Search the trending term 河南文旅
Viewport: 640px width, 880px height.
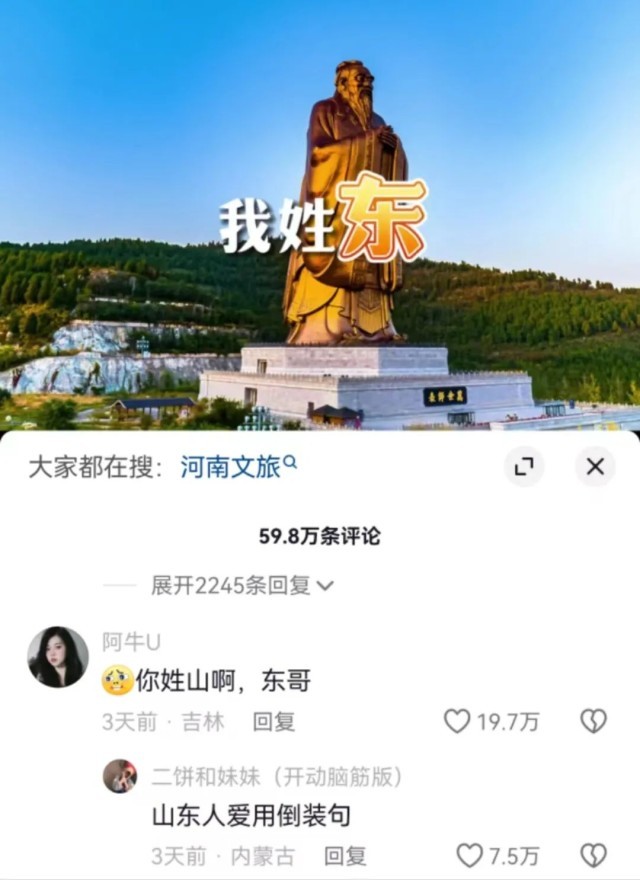[x=238, y=466]
